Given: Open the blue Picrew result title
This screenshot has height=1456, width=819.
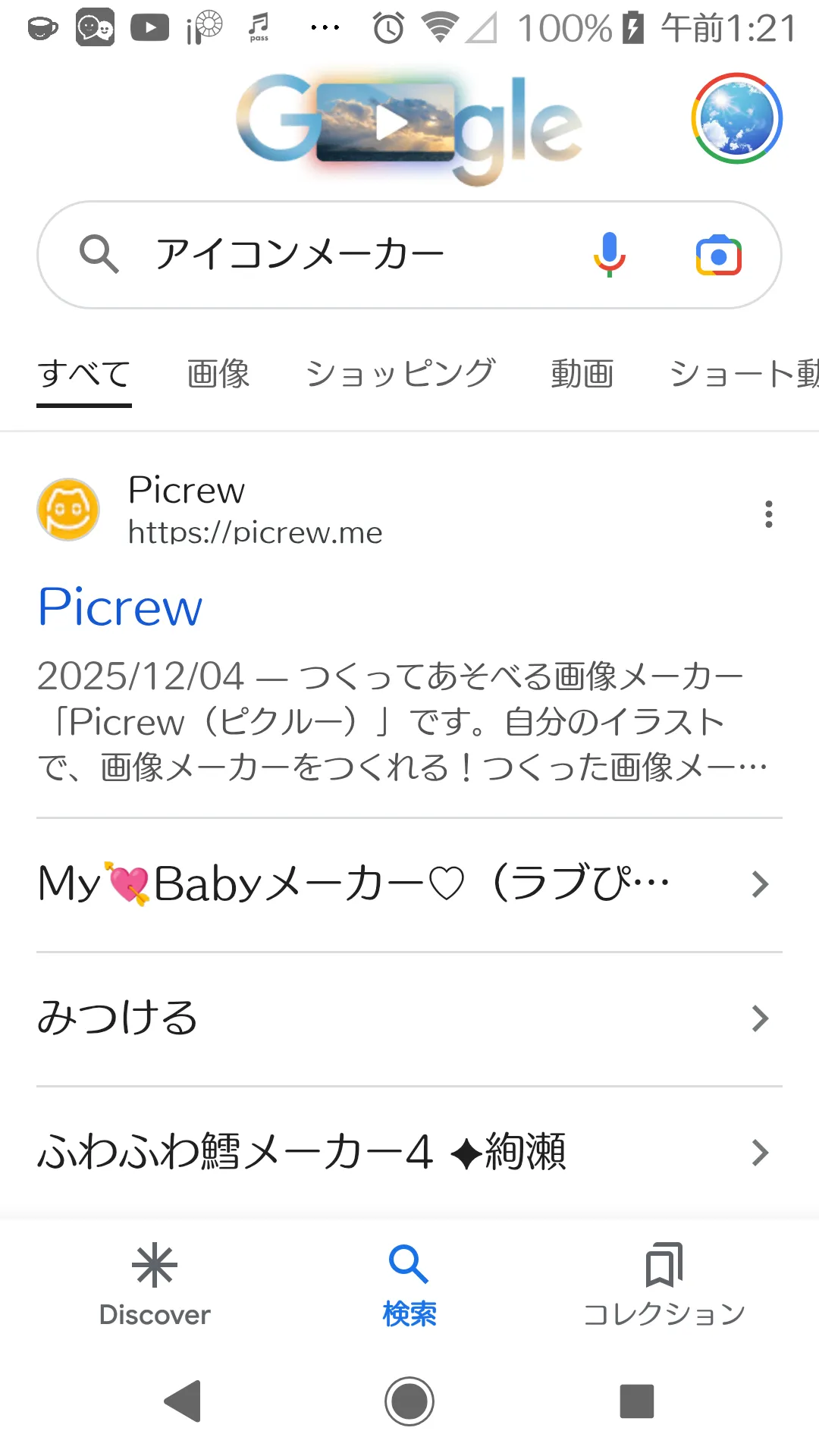Looking at the screenshot, I should pyautogui.click(x=121, y=607).
